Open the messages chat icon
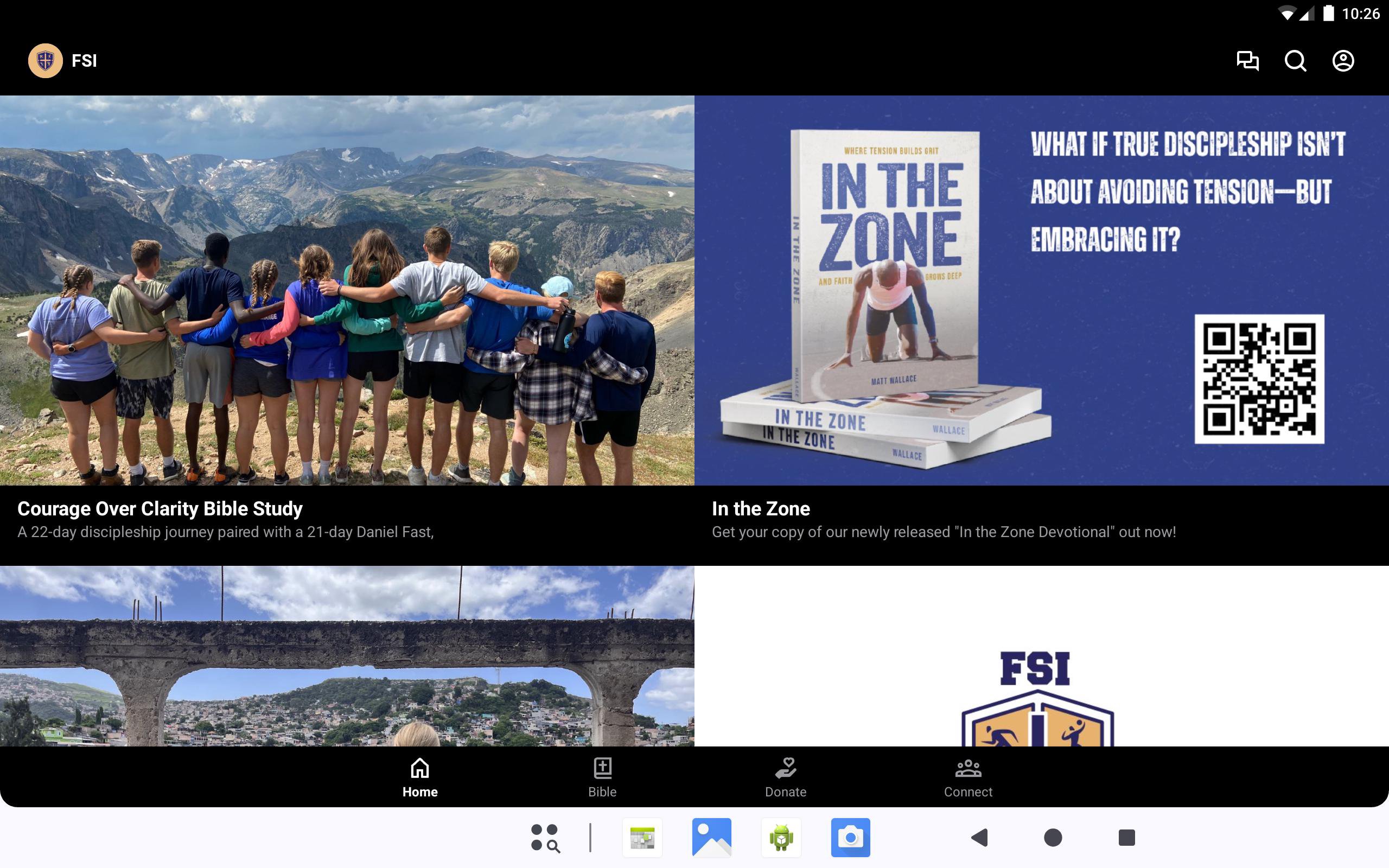Image resolution: width=1389 pixels, height=868 pixels. coord(1247,61)
